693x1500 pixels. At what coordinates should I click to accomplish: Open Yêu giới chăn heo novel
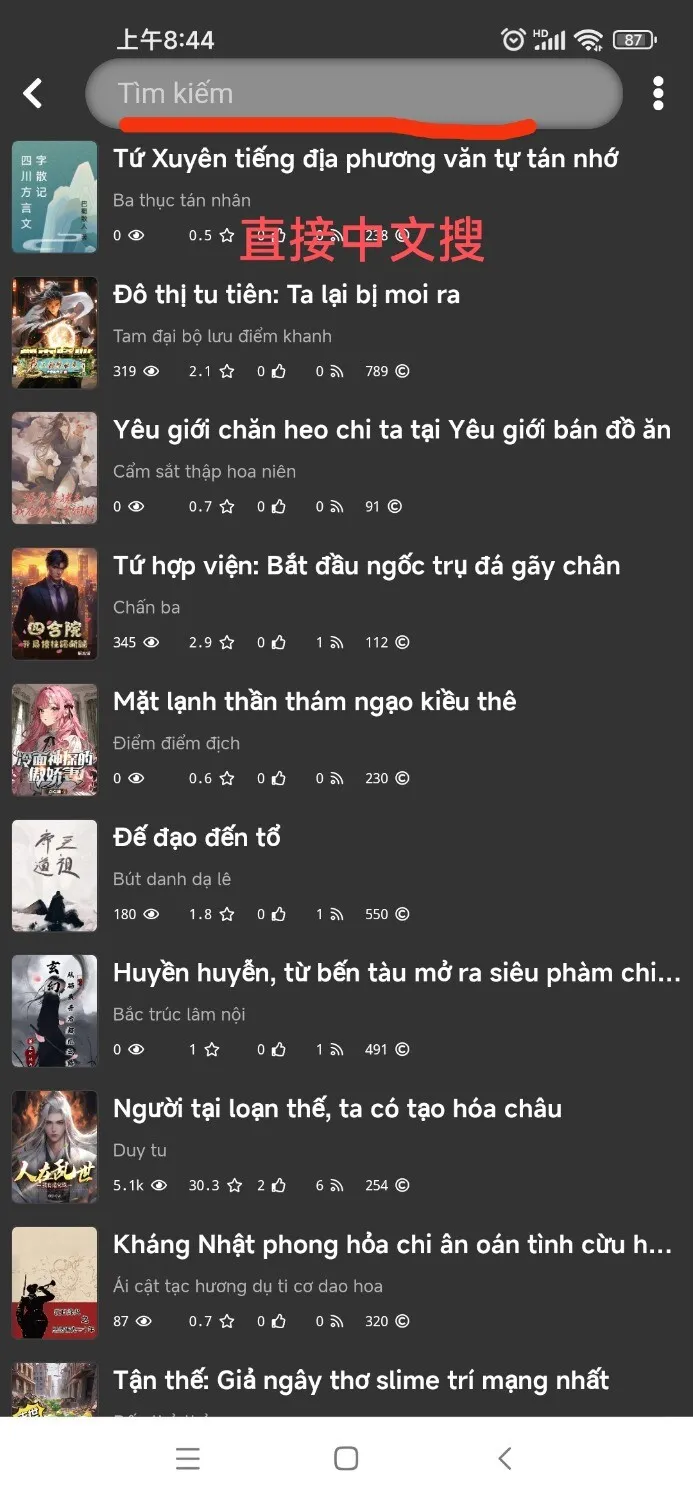391,430
